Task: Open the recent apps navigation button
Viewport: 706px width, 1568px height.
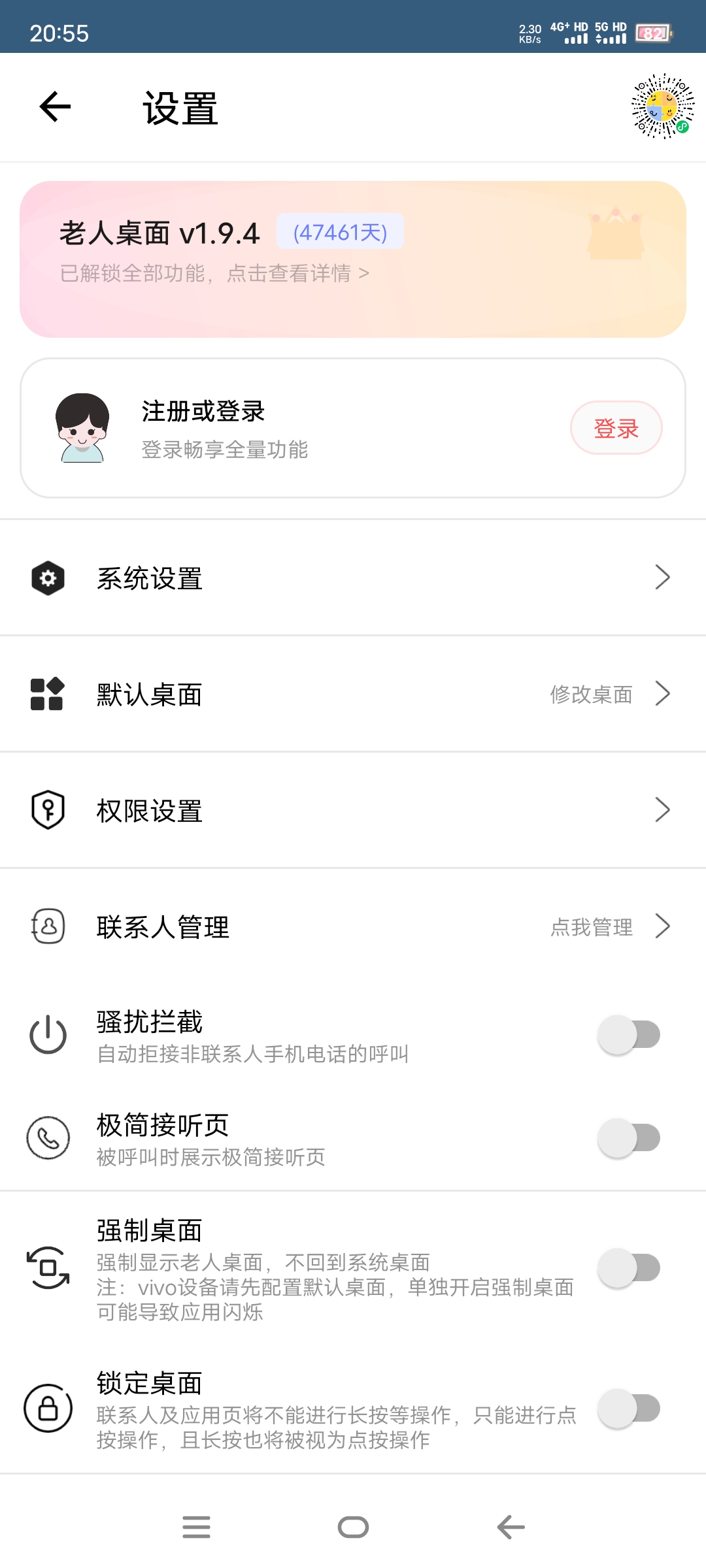Action: coord(196,1527)
